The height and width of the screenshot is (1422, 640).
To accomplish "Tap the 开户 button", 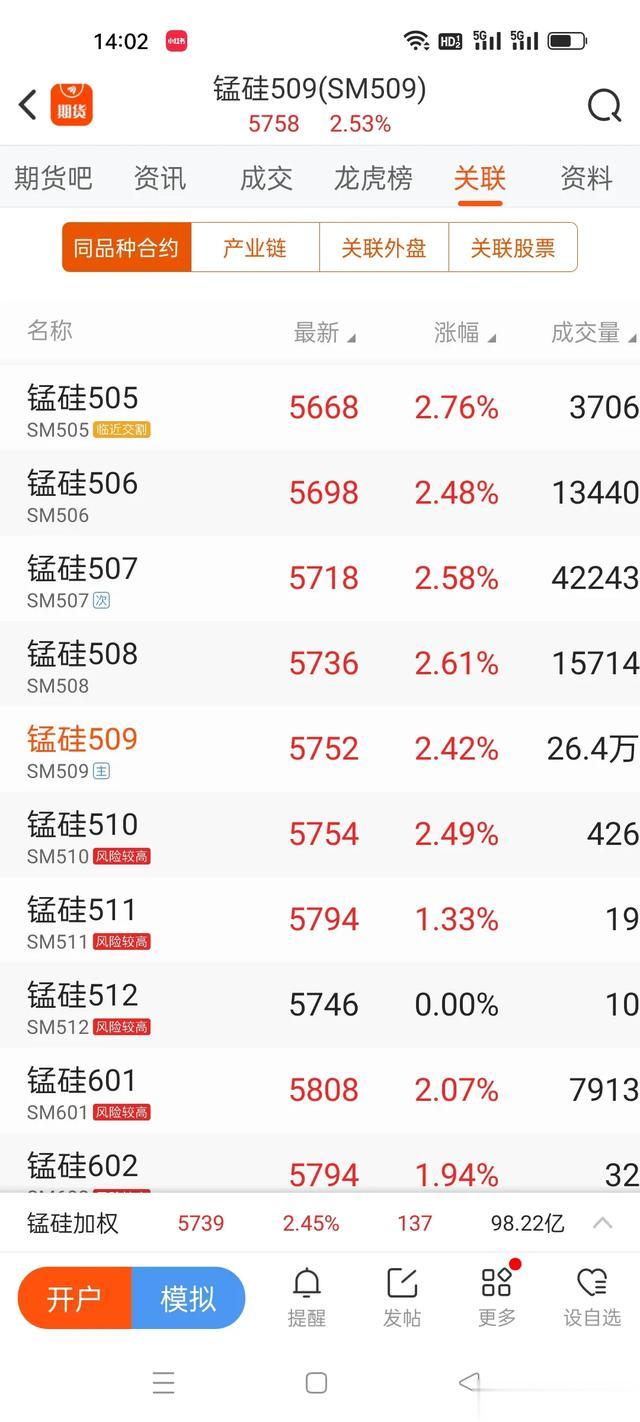I will click(75, 1298).
